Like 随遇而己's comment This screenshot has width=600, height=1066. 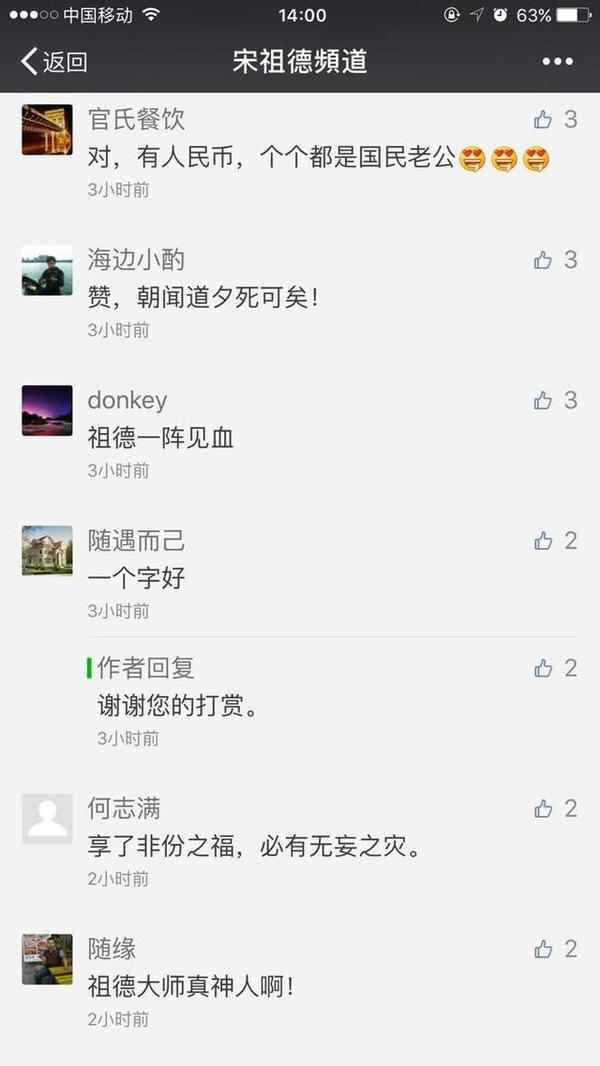(x=543, y=541)
